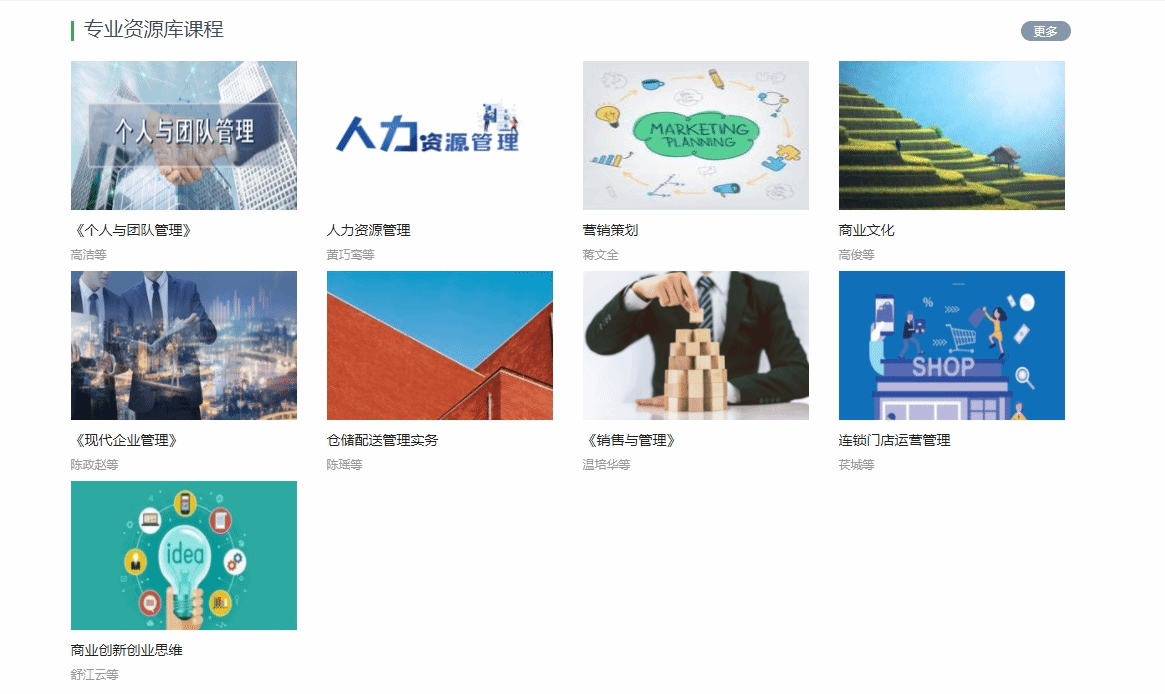Select the 商业创新创业思维 course
Viewport: 1165px width, 694px height.
tap(183, 555)
